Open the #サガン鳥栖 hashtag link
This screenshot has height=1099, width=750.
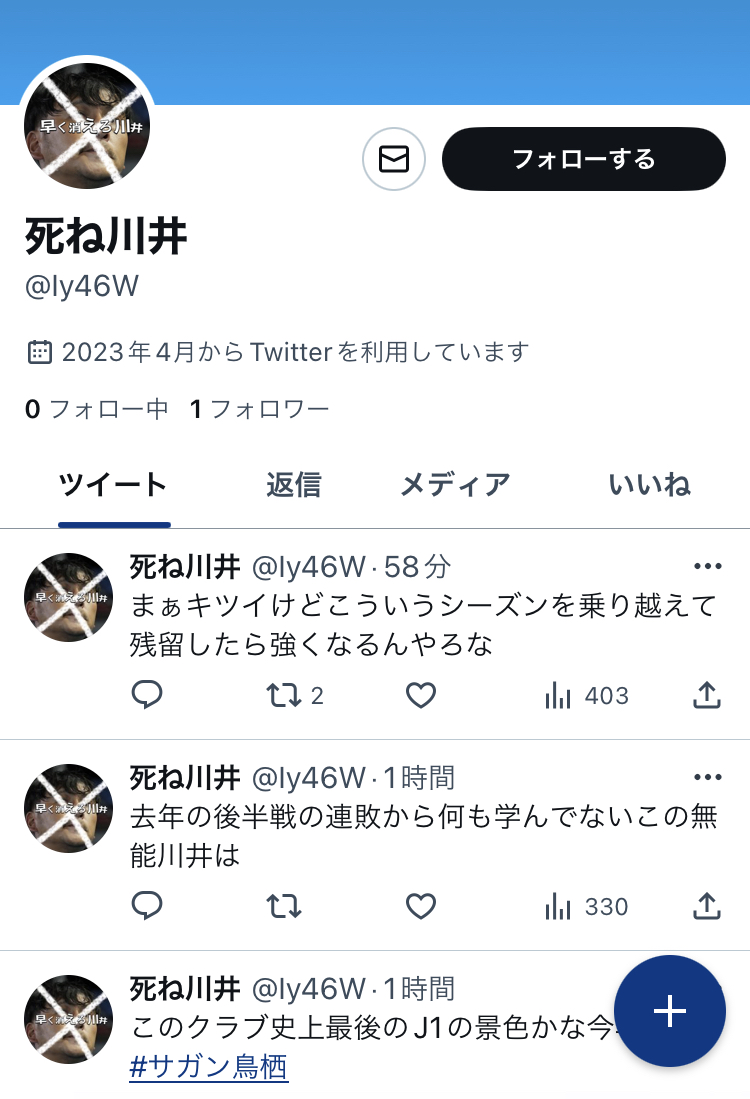click(x=208, y=1067)
